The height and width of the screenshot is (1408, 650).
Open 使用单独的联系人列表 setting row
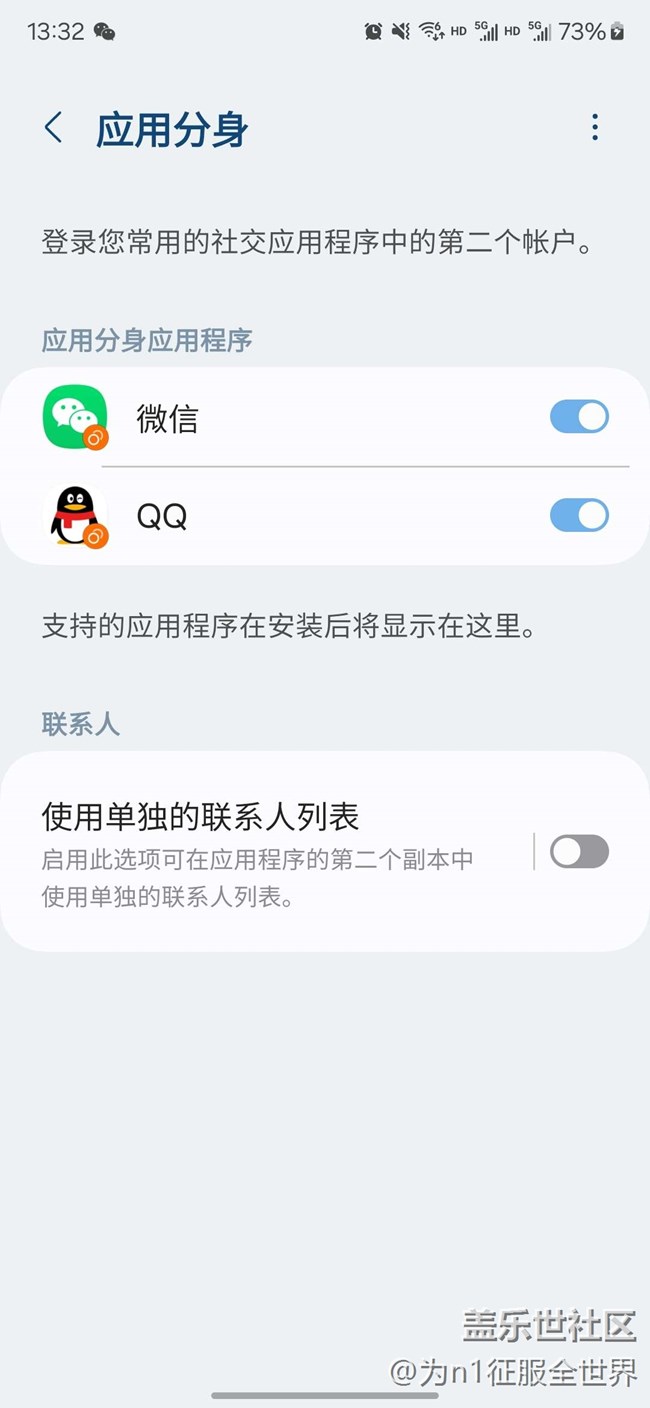click(x=325, y=851)
